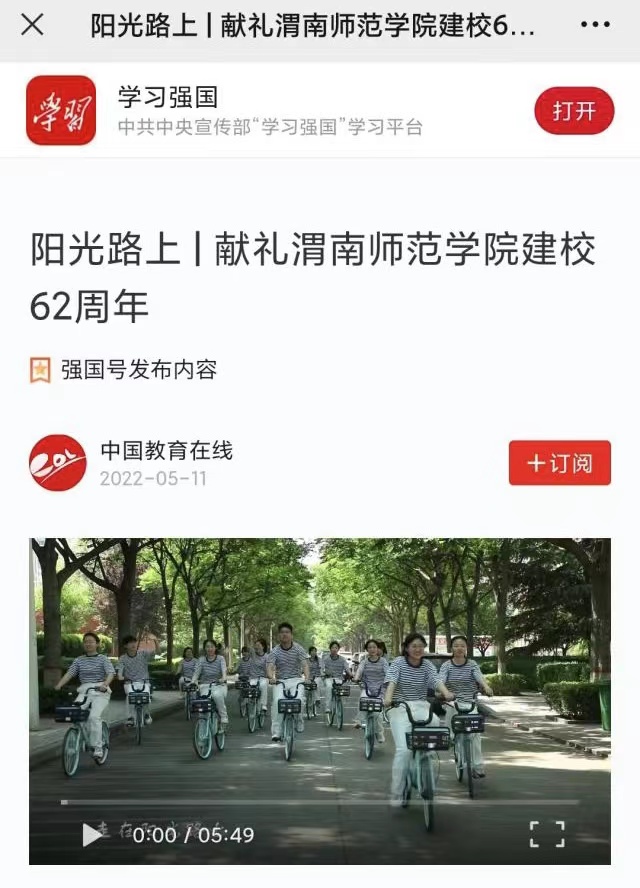Subscribe with the 订阅 button

pyautogui.click(x=559, y=463)
